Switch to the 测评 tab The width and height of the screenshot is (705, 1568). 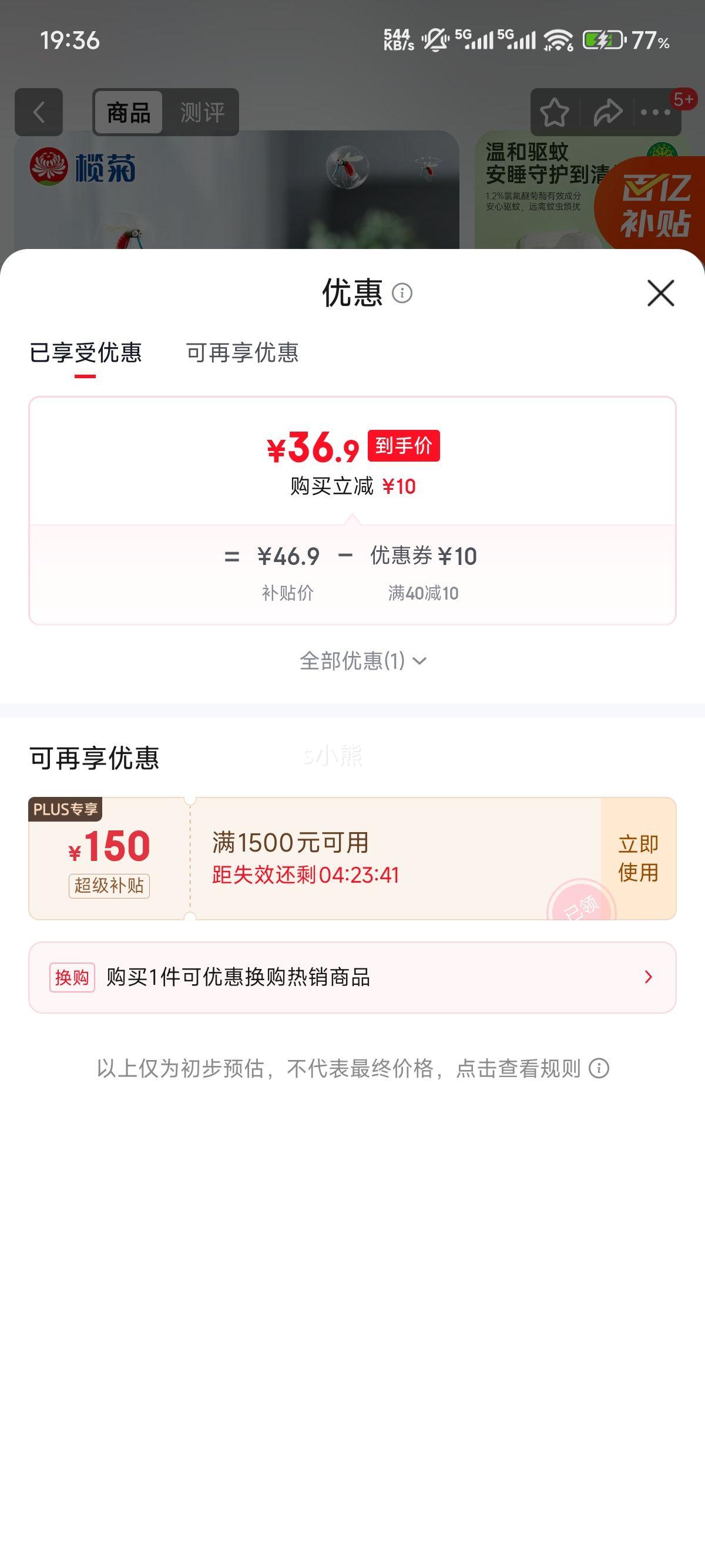[201, 112]
